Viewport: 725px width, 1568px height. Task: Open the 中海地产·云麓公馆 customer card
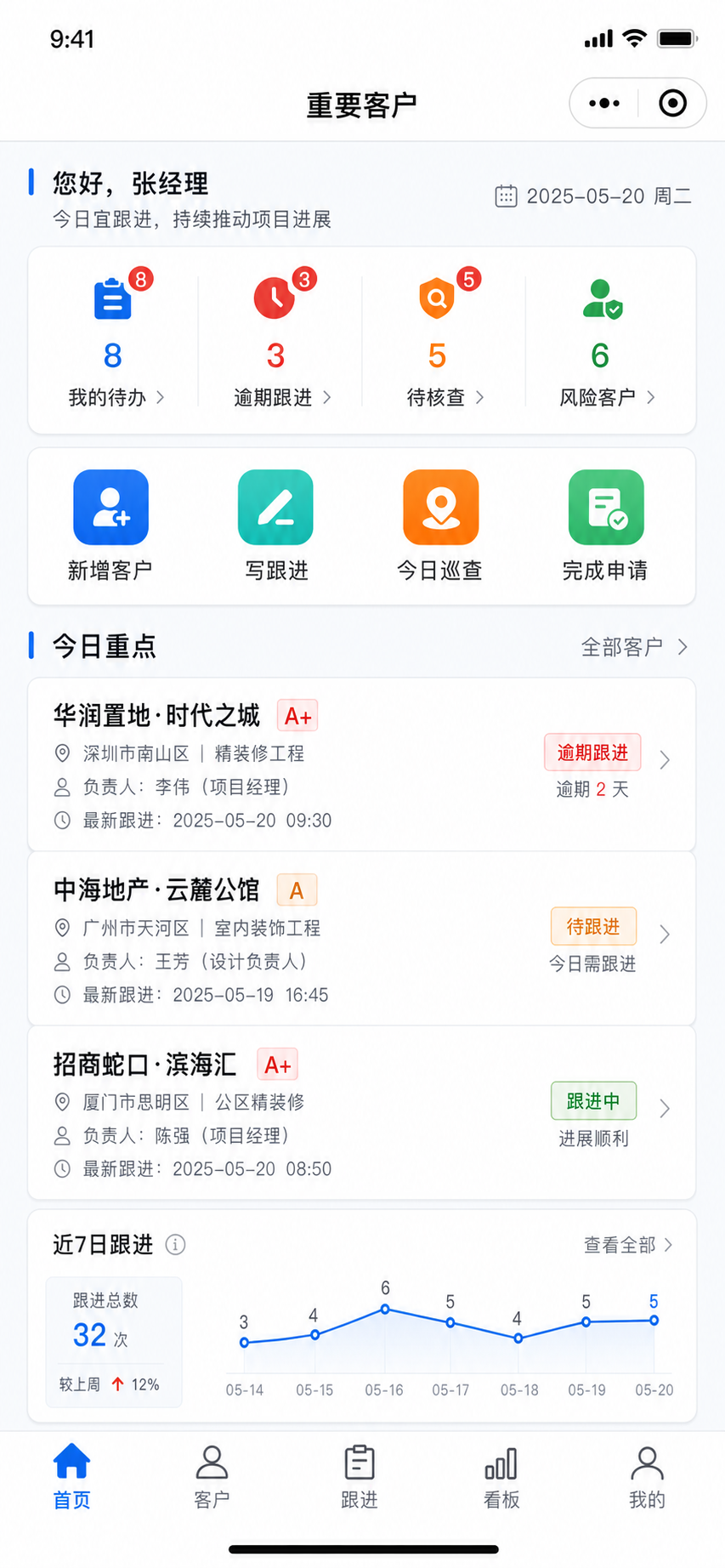[362, 939]
